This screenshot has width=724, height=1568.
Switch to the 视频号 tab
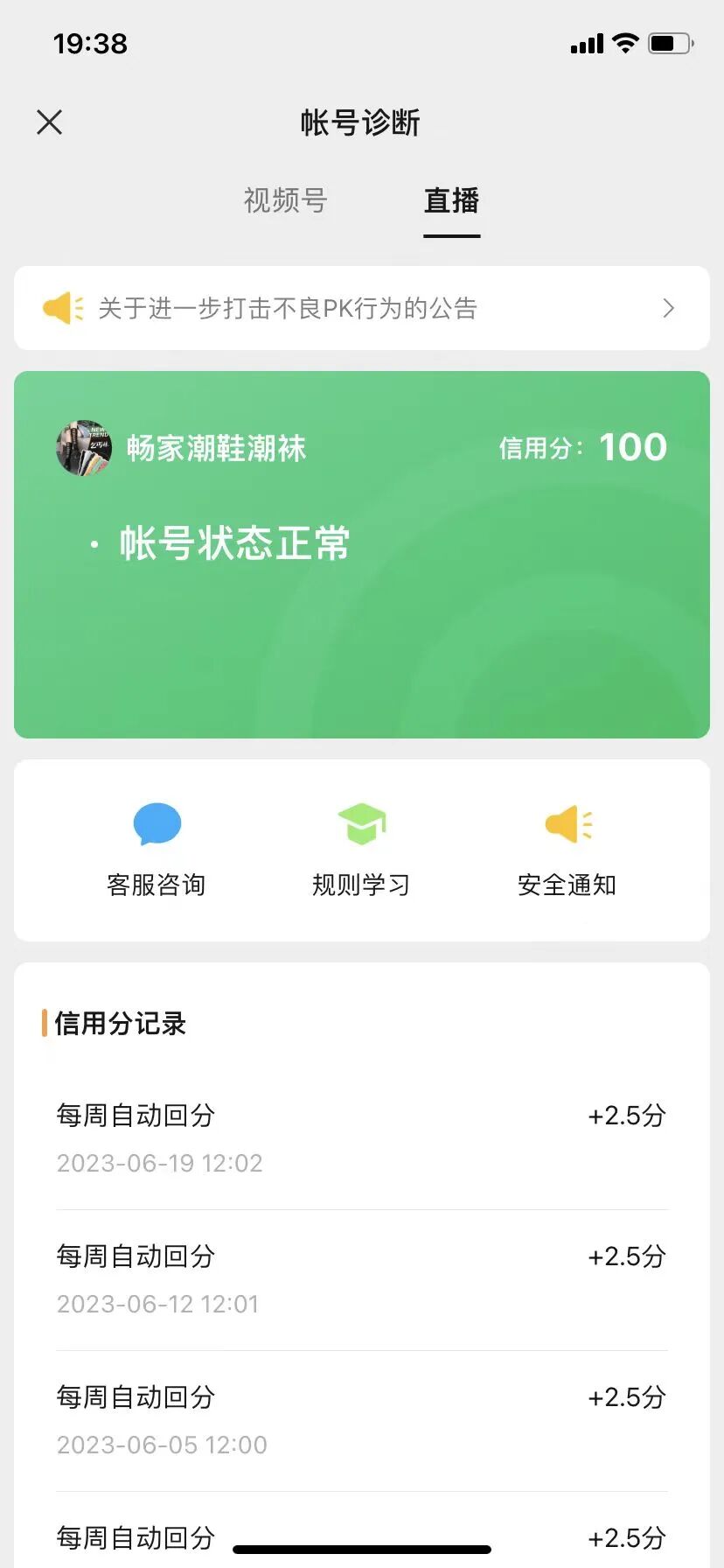(x=285, y=201)
